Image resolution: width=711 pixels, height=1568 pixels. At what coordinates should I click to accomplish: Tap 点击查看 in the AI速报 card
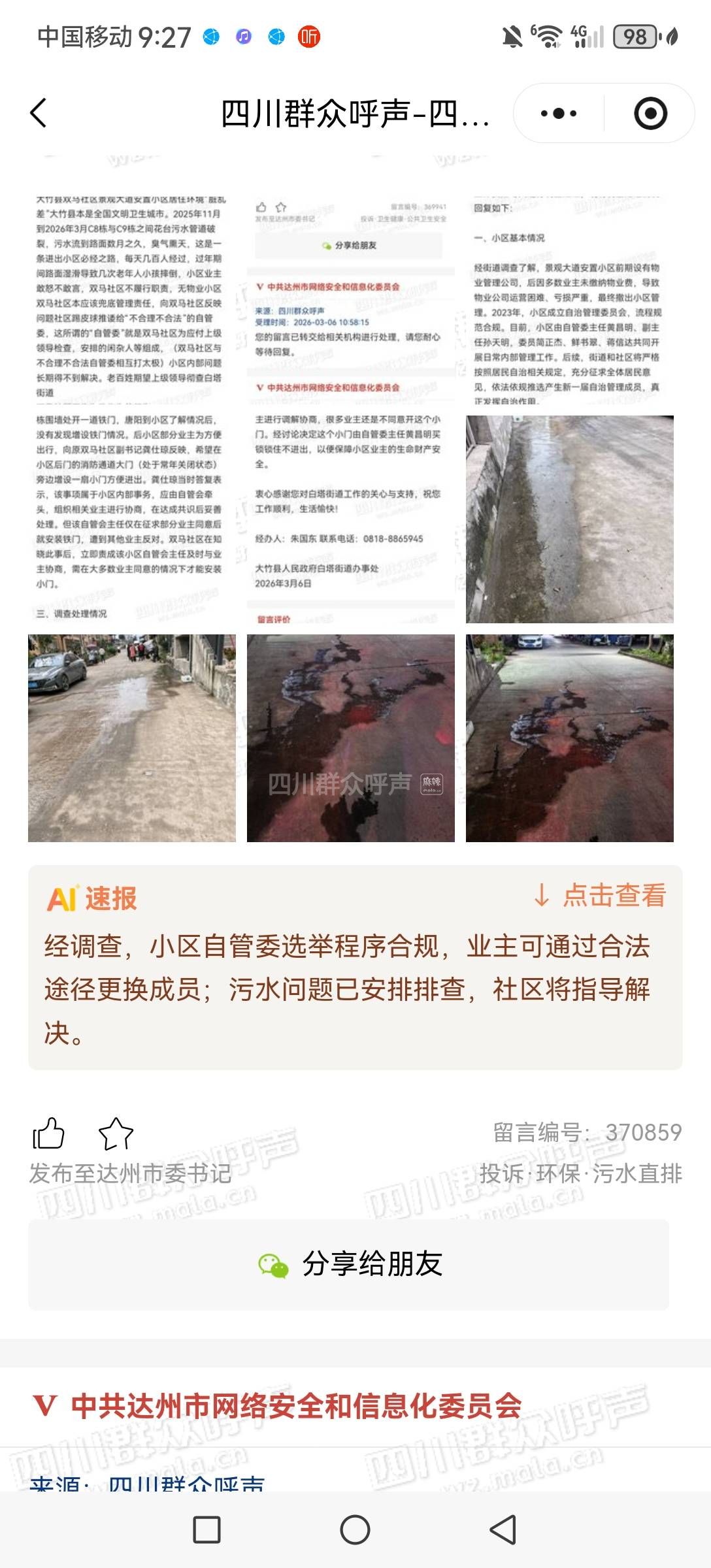(601, 896)
